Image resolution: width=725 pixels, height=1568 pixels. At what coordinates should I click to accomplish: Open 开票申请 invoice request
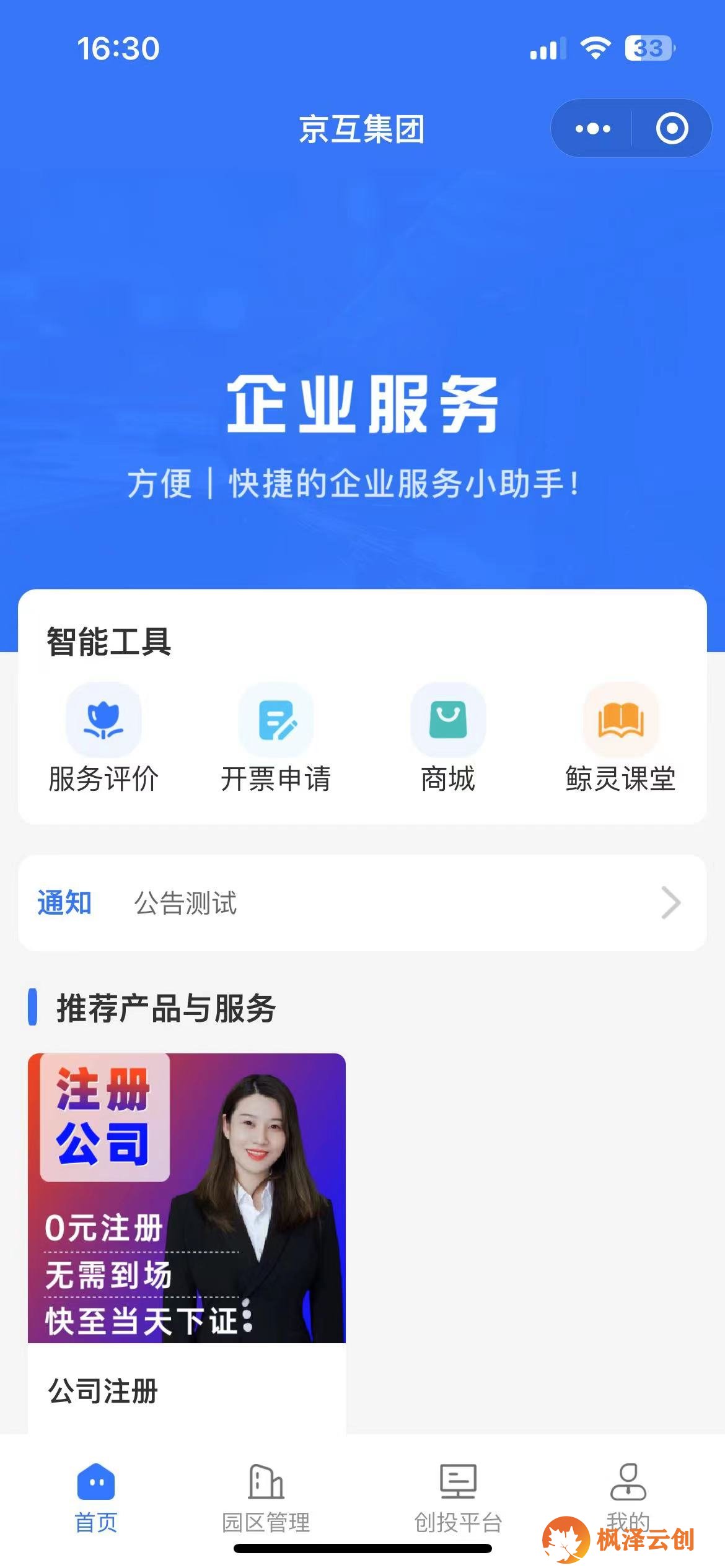click(276, 739)
